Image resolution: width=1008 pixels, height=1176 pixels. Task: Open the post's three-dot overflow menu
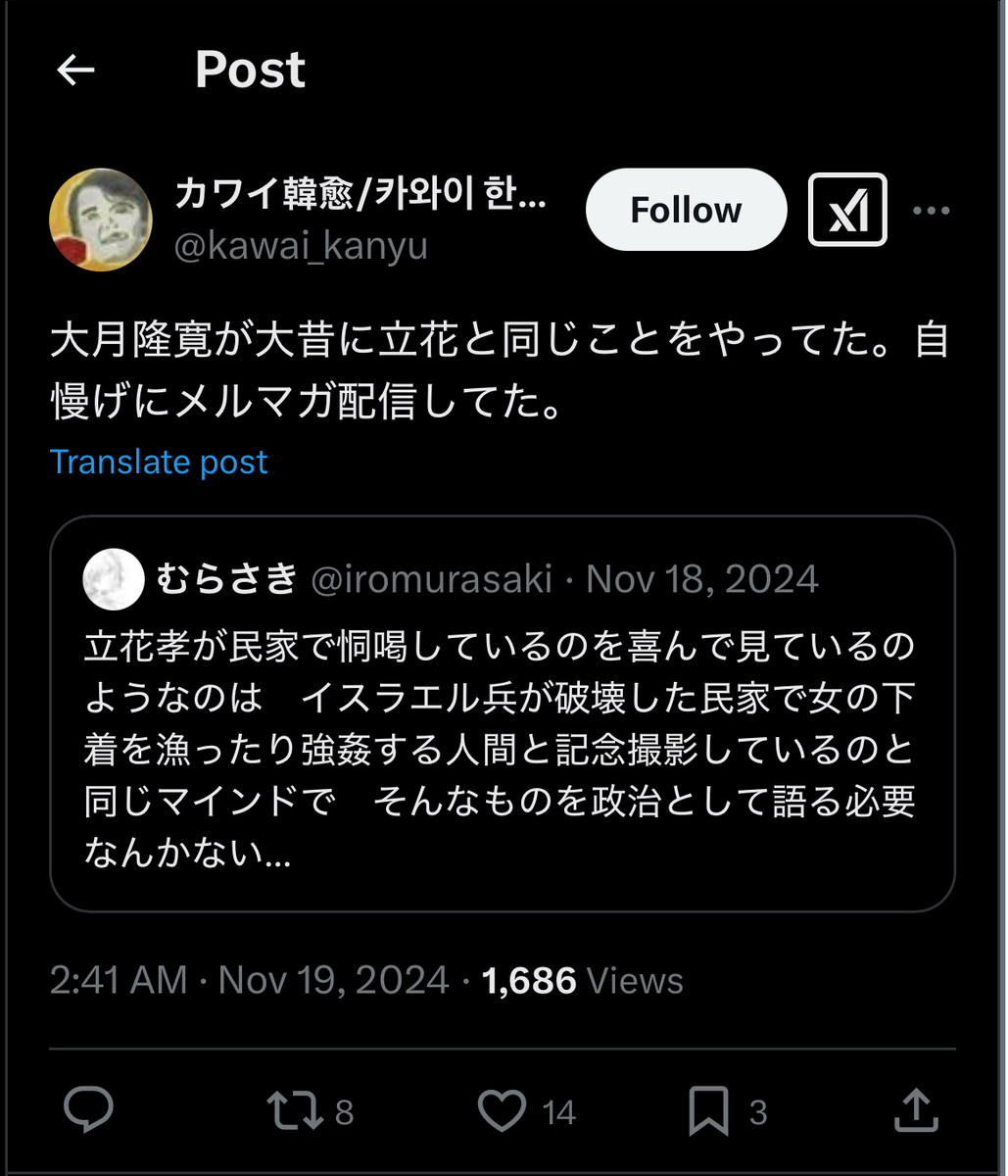[x=931, y=211]
